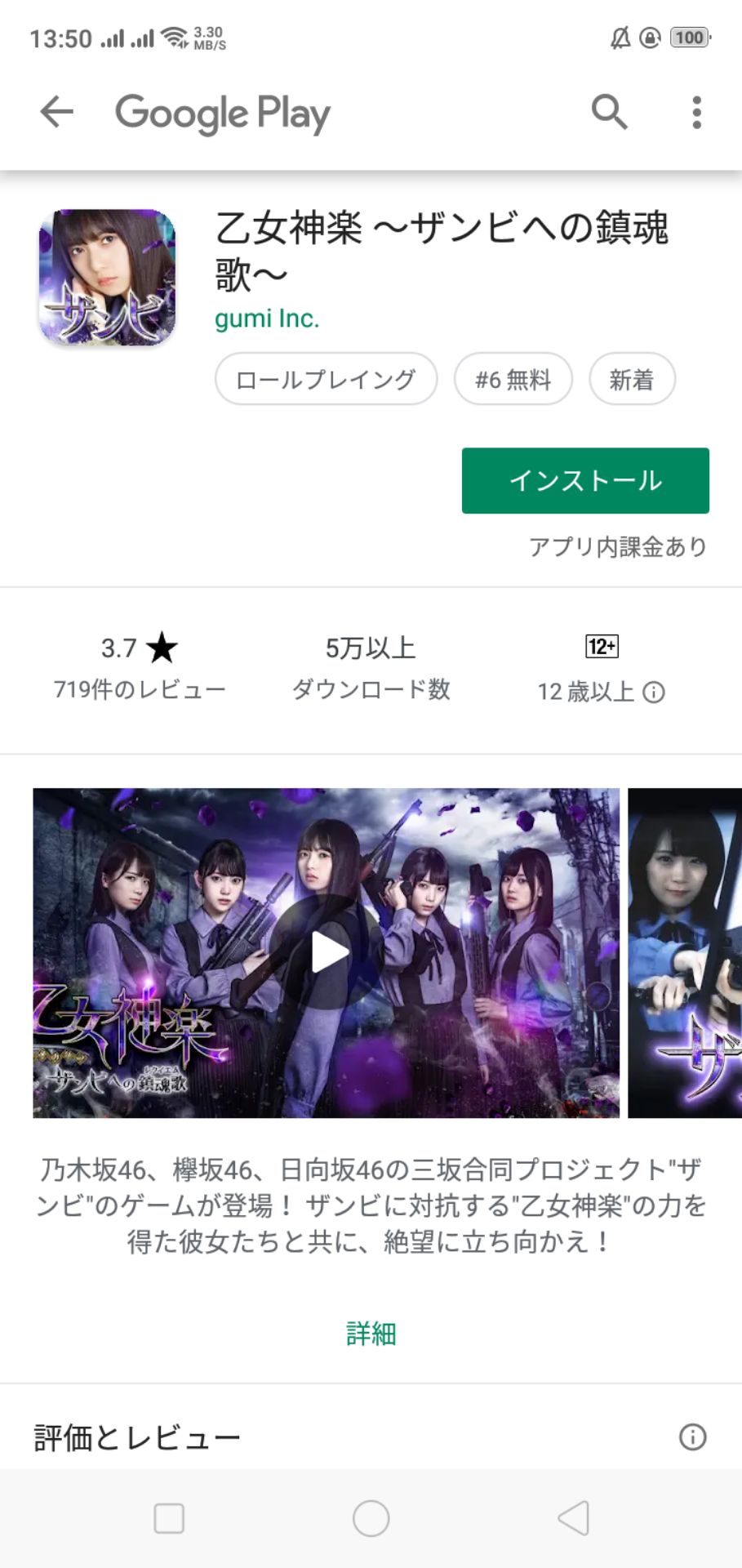Show info about 12歳以上 content rating
The image size is (742, 1568).
(654, 693)
